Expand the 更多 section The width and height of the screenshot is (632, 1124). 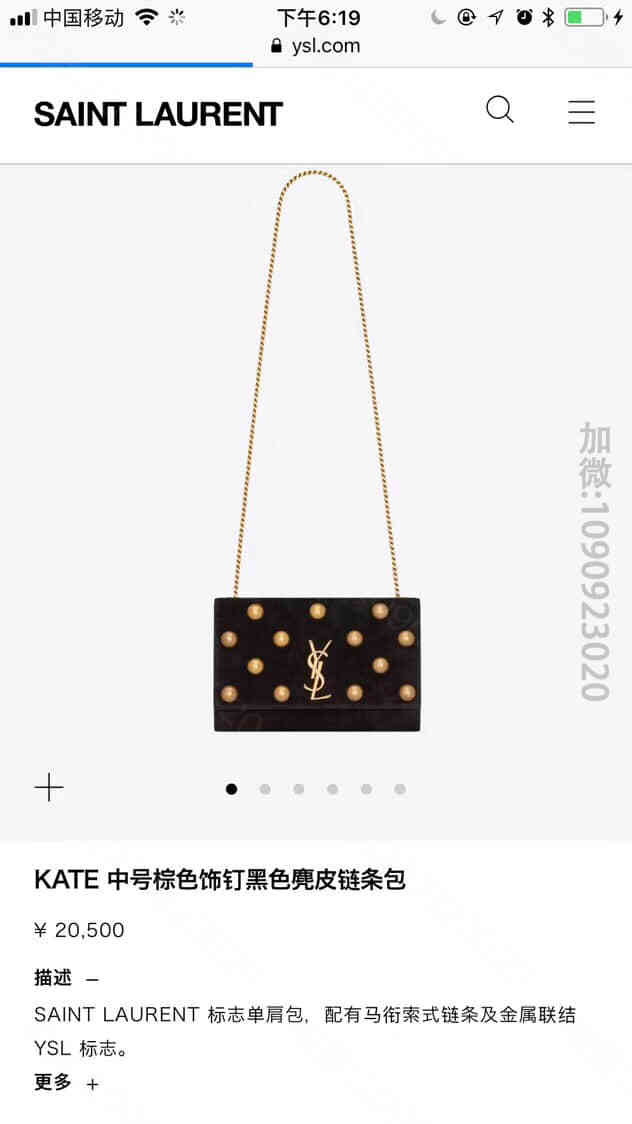tap(92, 1084)
